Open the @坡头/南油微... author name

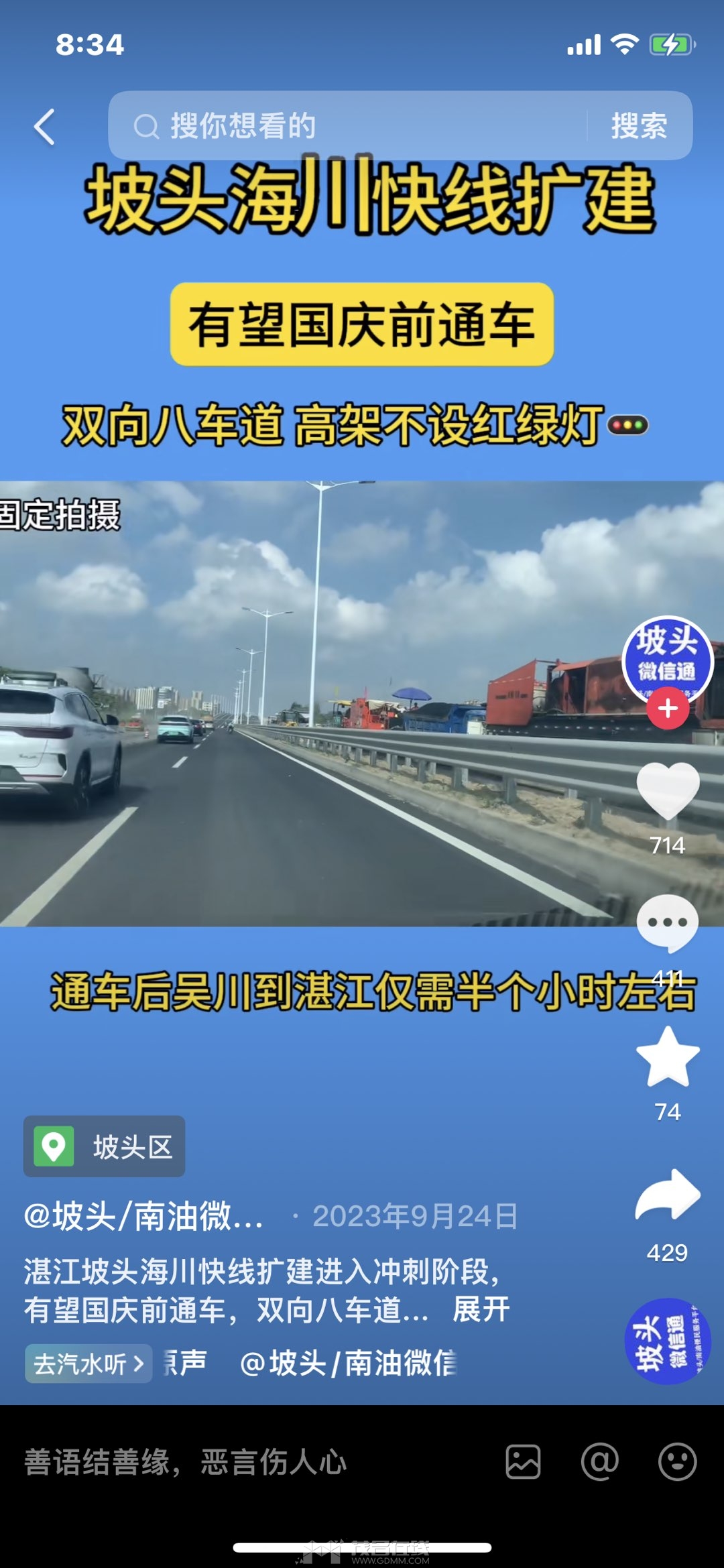143,1216
